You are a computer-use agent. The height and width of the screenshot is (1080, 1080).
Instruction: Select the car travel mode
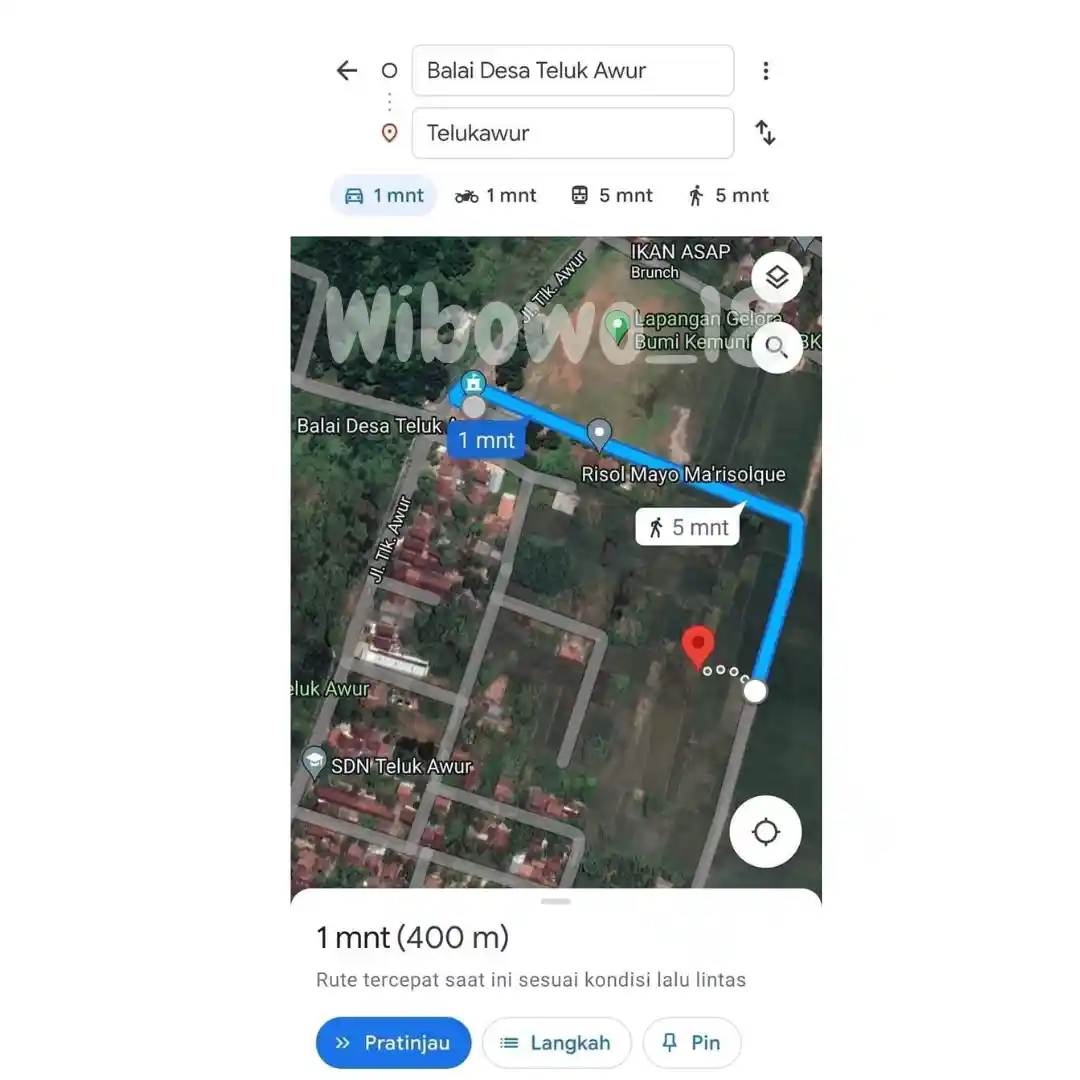[x=384, y=196]
